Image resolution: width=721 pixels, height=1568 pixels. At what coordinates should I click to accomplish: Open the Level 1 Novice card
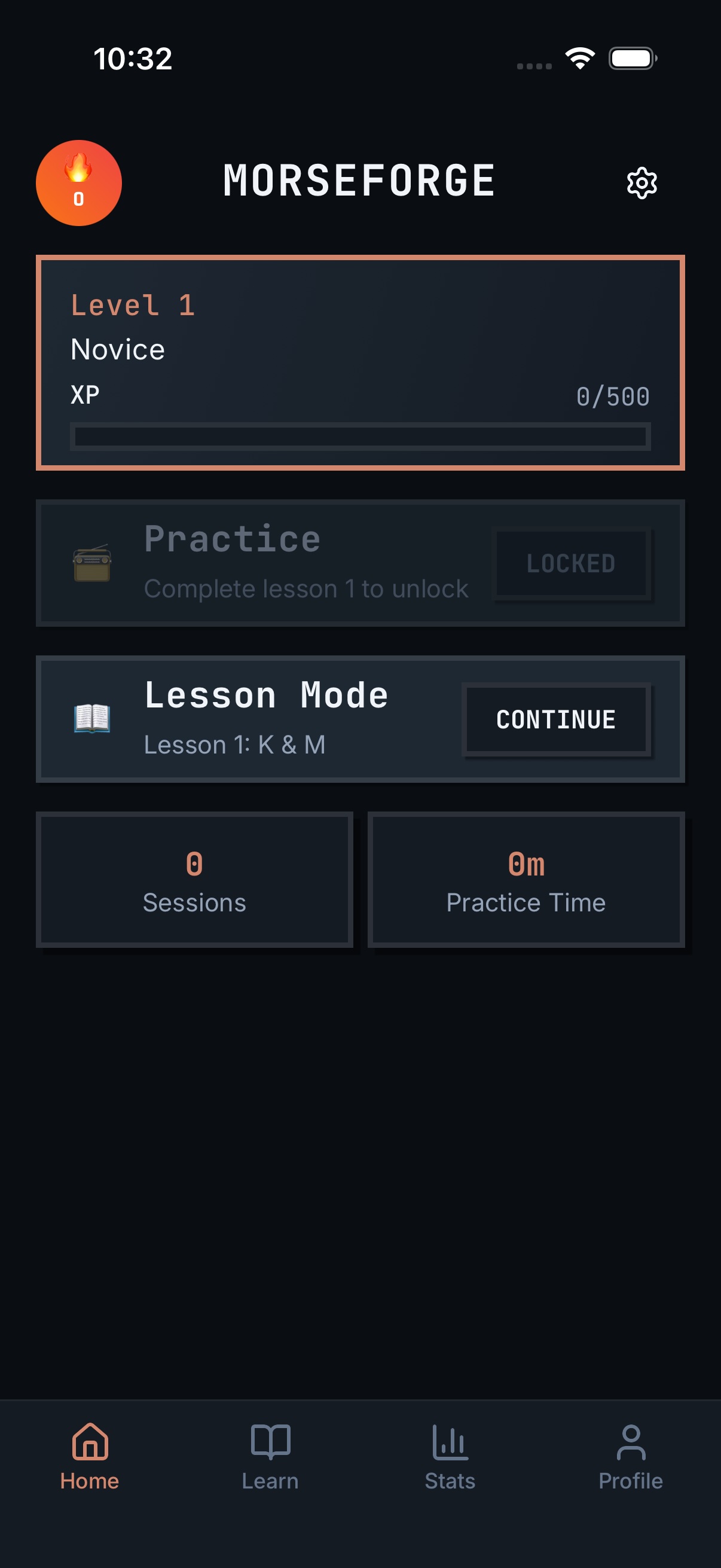pos(360,362)
